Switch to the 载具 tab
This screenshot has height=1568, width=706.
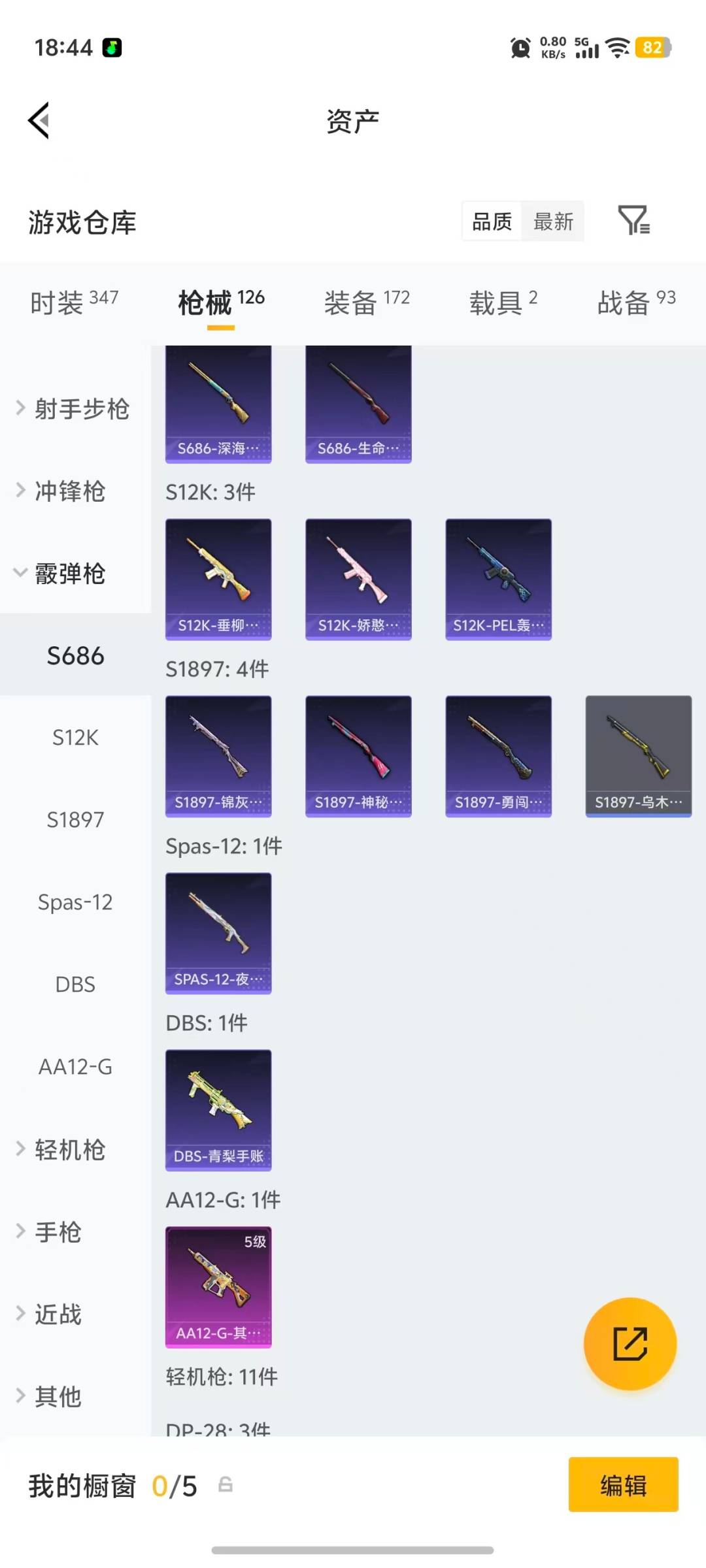(x=503, y=302)
